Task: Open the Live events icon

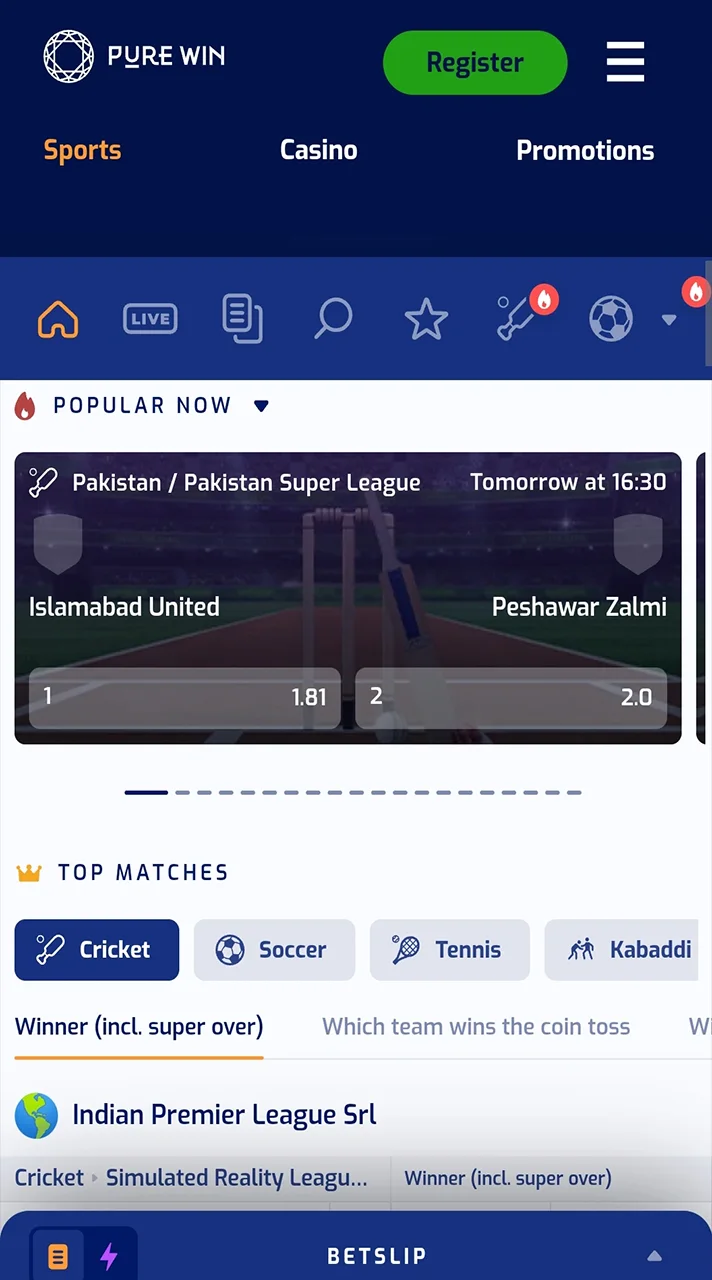Action: click(x=150, y=319)
